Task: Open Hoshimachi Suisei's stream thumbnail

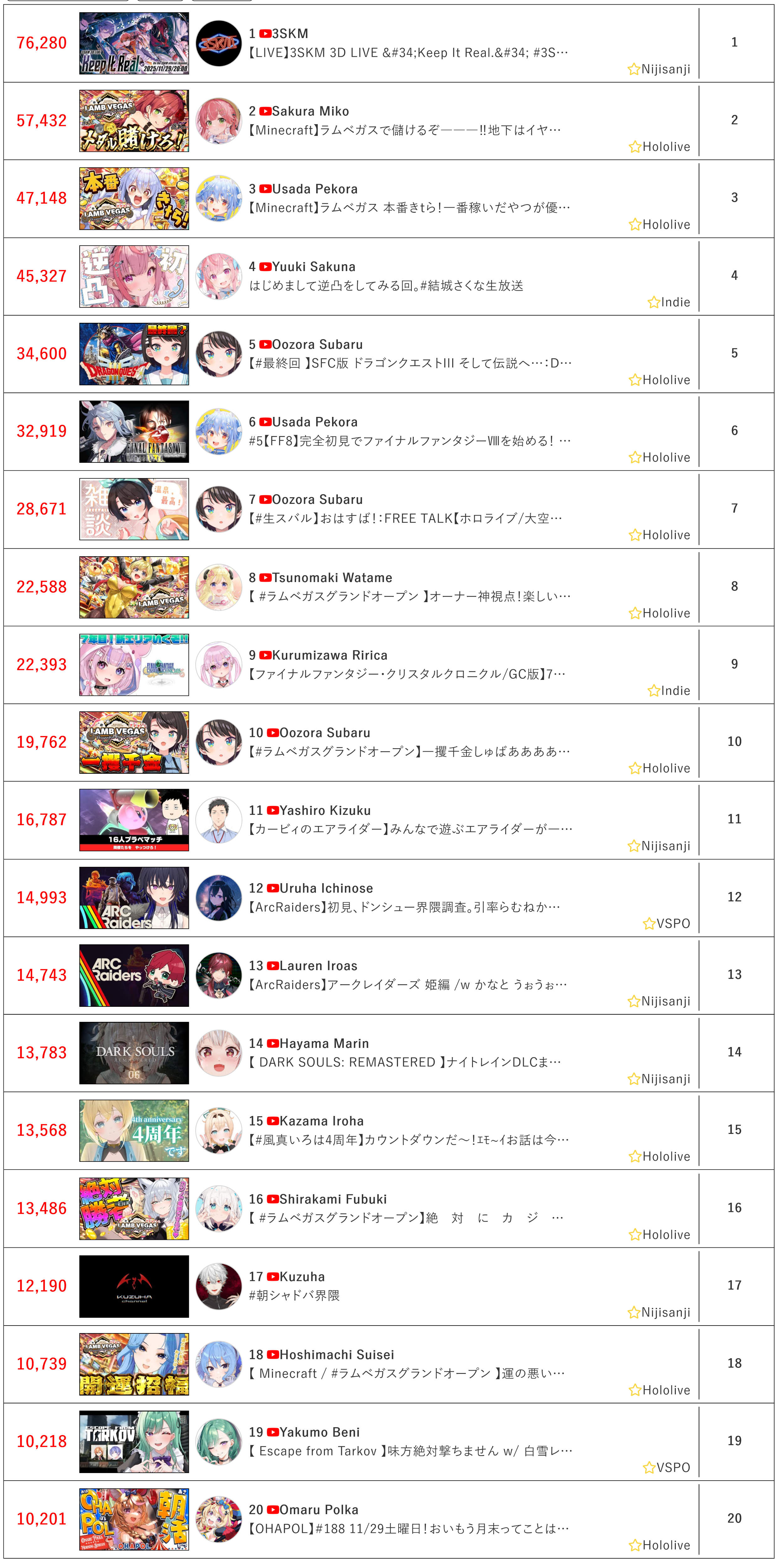Action: pos(134,1364)
